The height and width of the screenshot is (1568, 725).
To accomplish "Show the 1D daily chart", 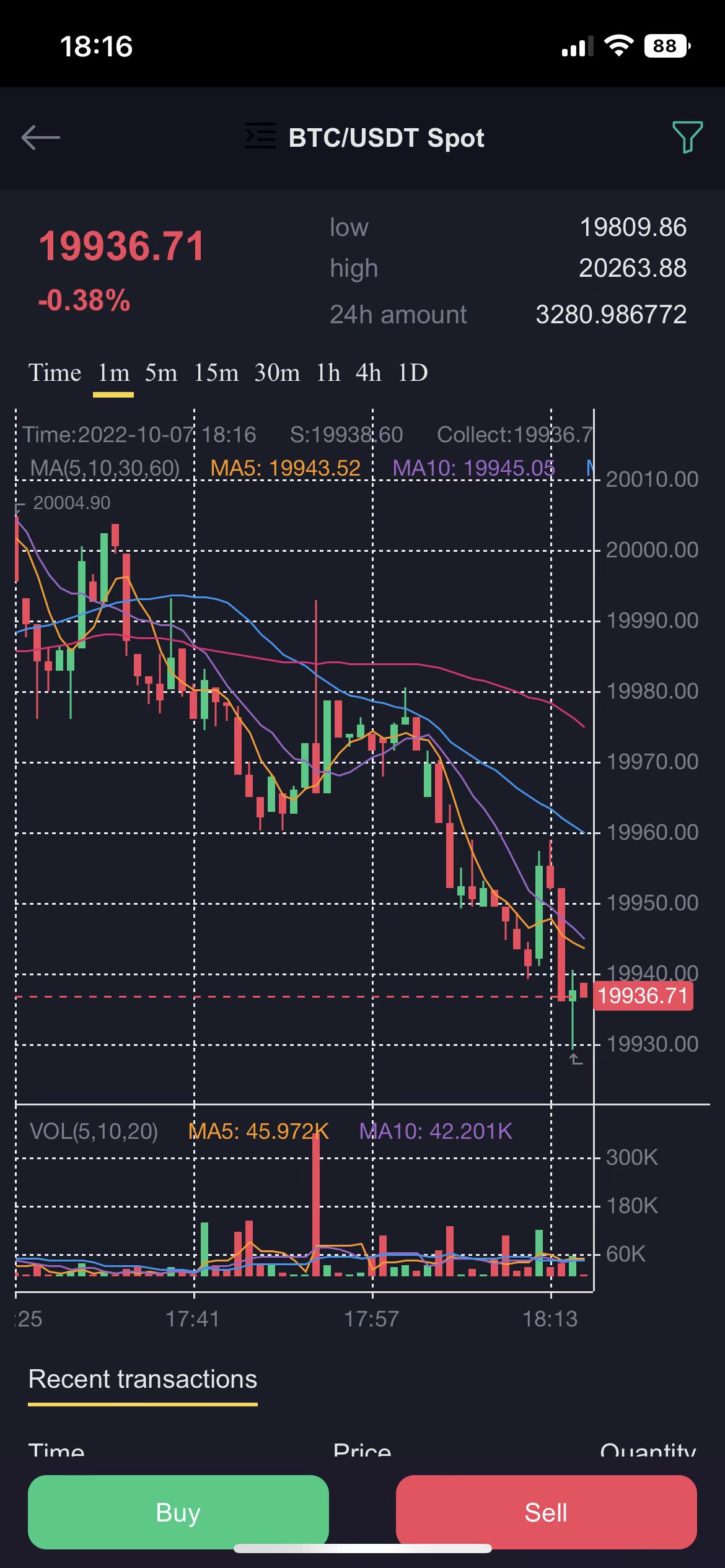I will [x=413, y=373].
